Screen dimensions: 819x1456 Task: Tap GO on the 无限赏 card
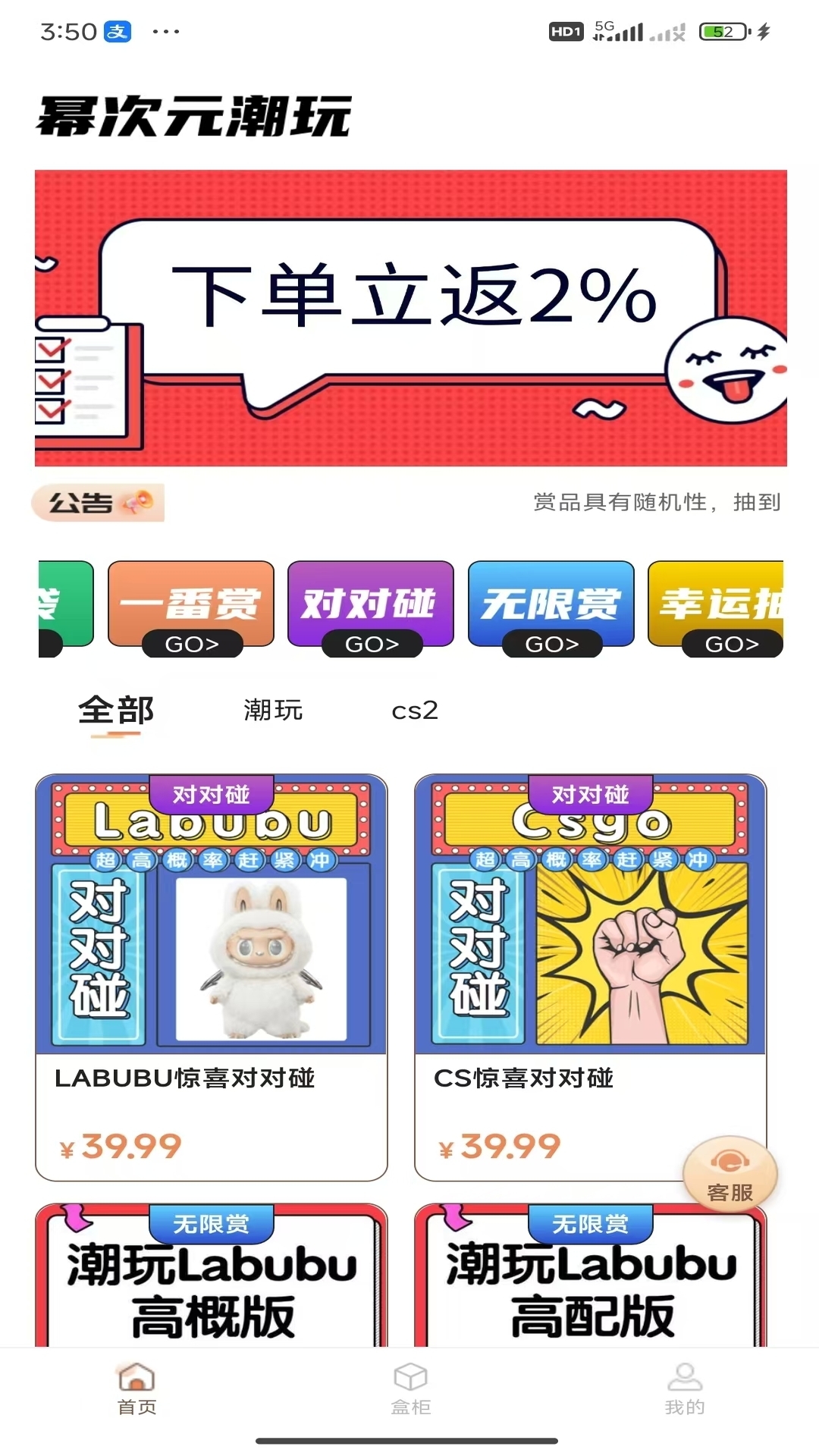(x=552, y=644)
